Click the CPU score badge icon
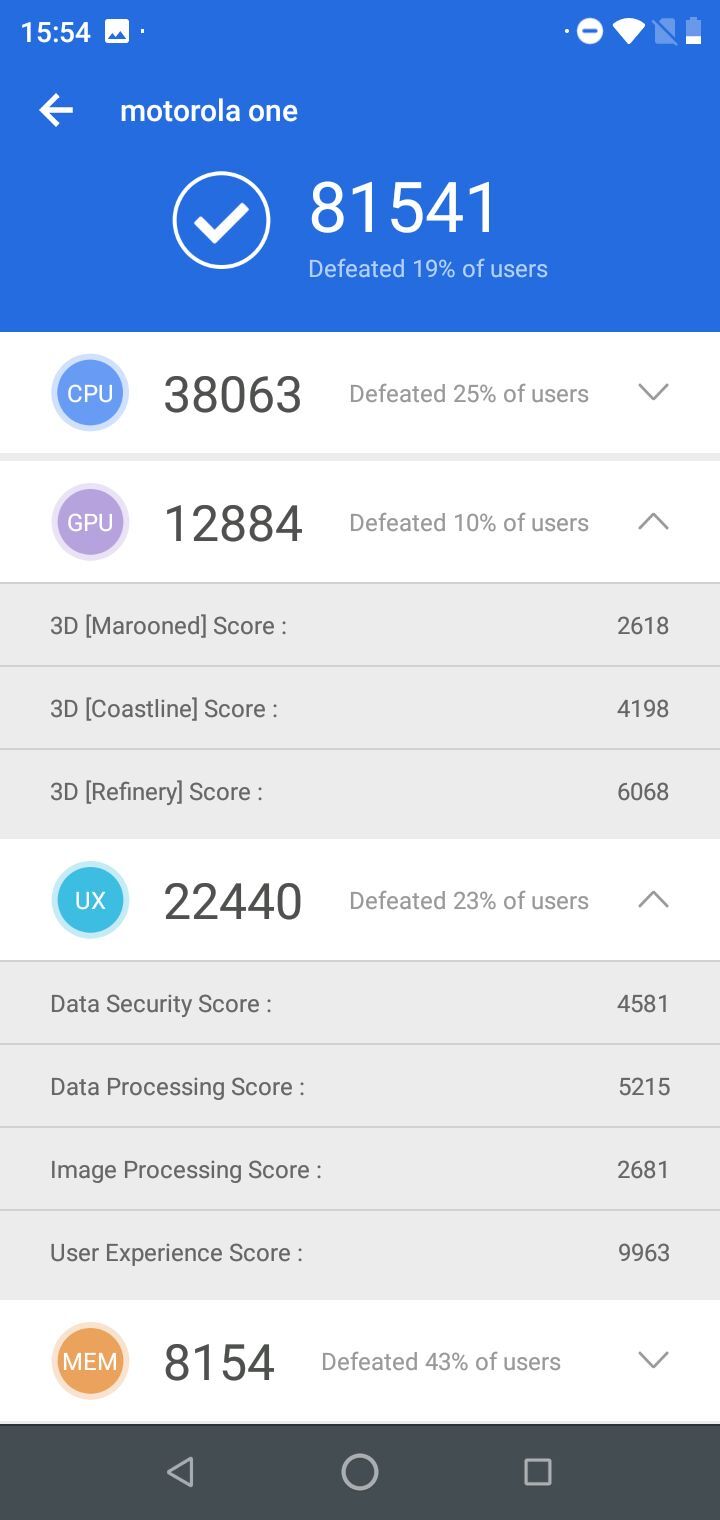720x1520 pixels. pyautogui.click(x=90, y=392)
